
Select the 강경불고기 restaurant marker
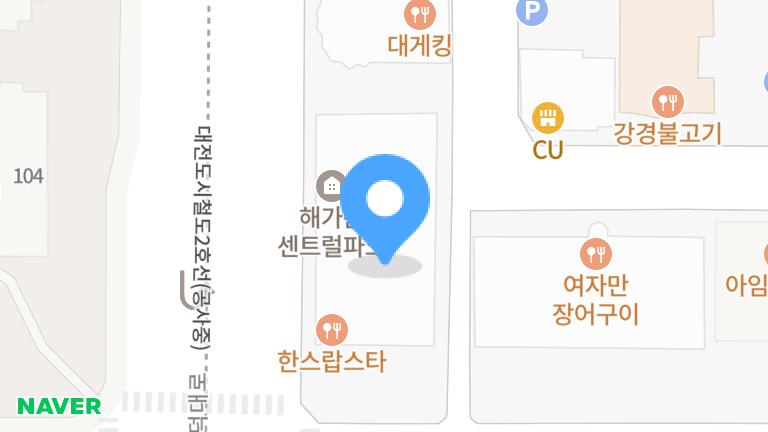667,102
